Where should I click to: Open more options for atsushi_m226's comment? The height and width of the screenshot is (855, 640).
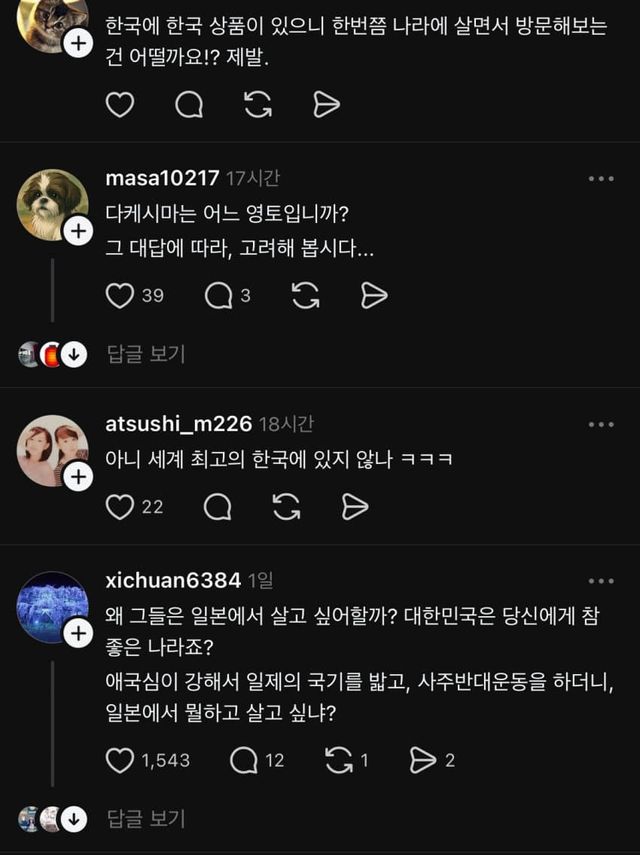click(x=601, y=424)
